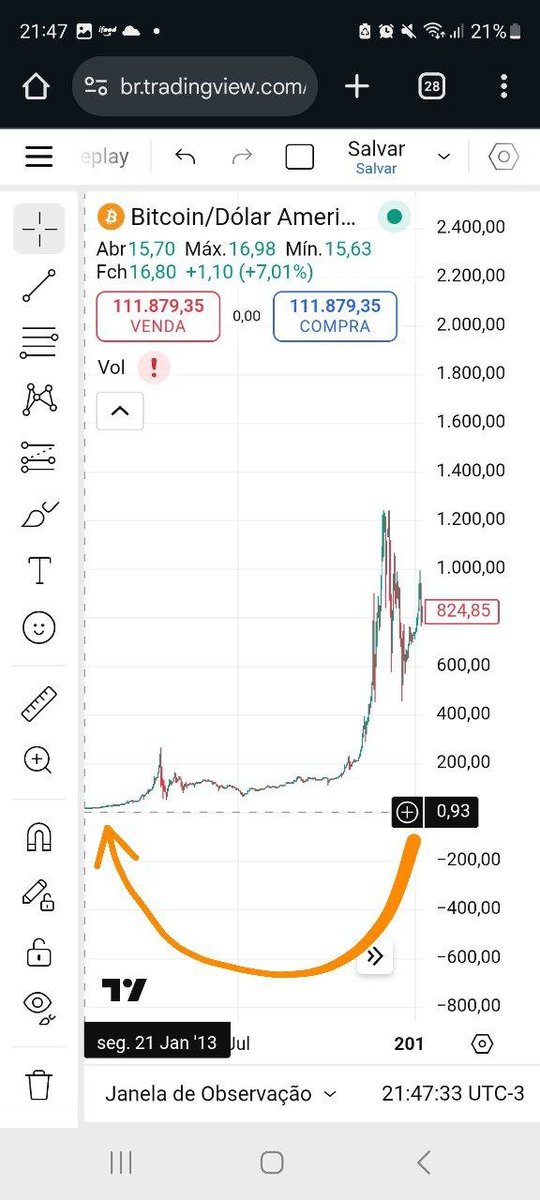Delete drawings with the trash icon
540x1200 pixels.
pos(39,1084)
